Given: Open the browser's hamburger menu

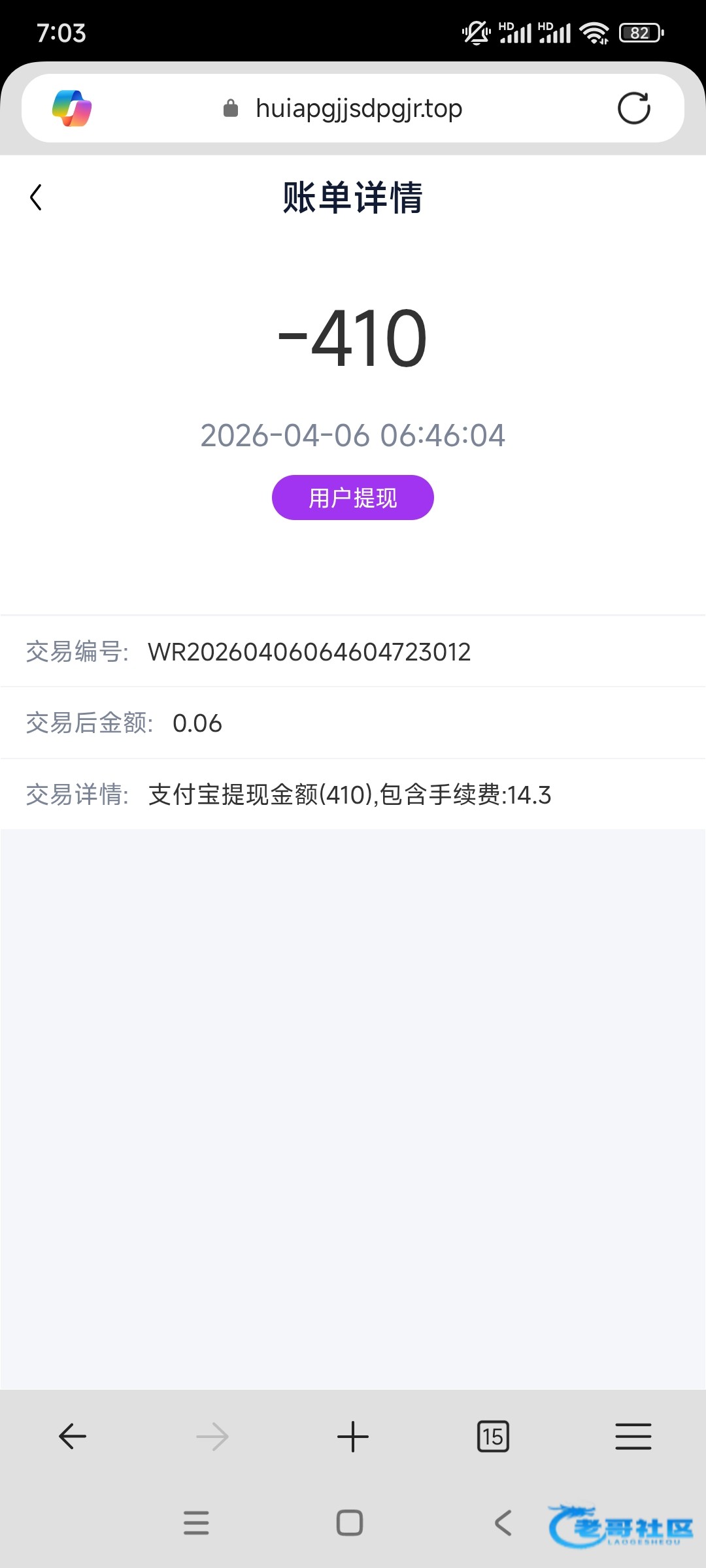Looking at the screenshot, I should (x=633, y=1437).
